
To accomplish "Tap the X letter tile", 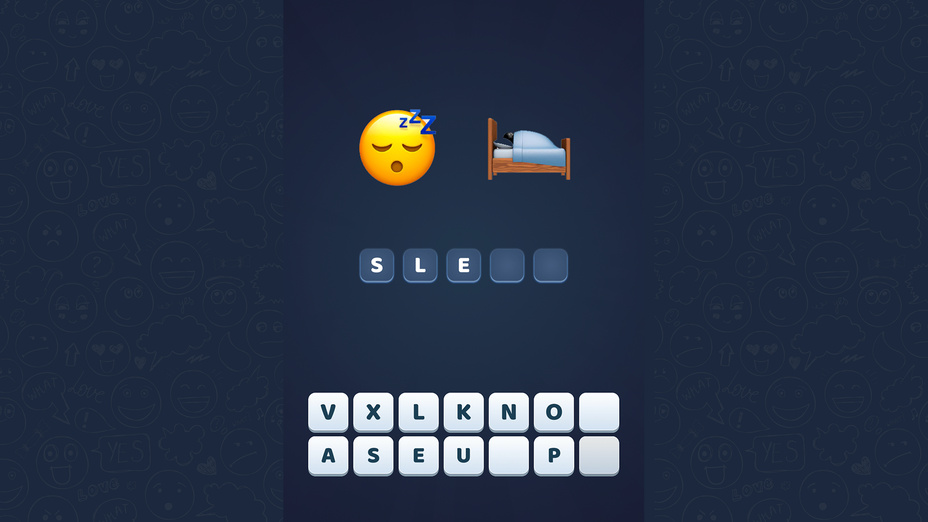I will pyautogui.click(x=373, y=412).
